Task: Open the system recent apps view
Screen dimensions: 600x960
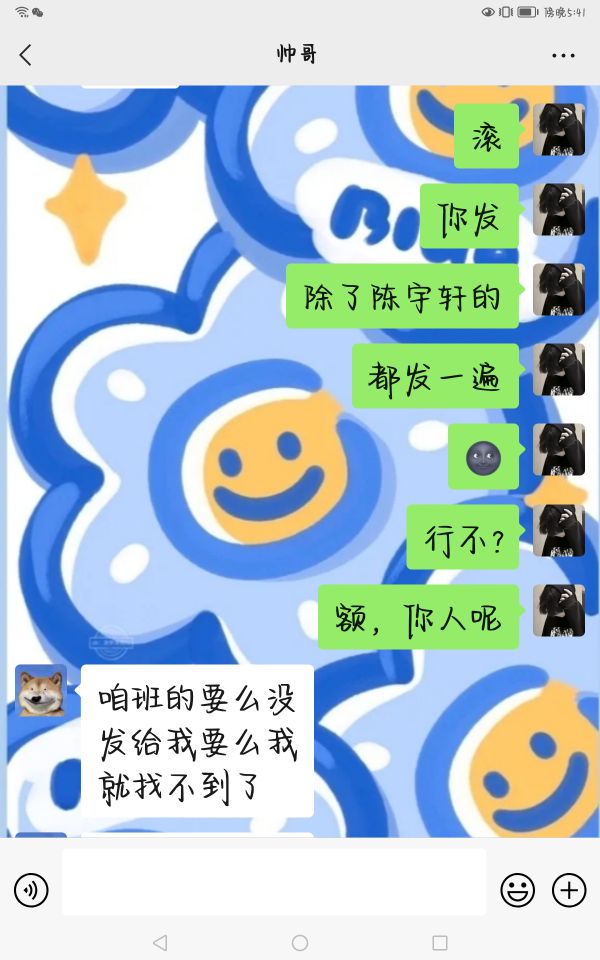Action: pyautogui.click(x=440, y=942)
